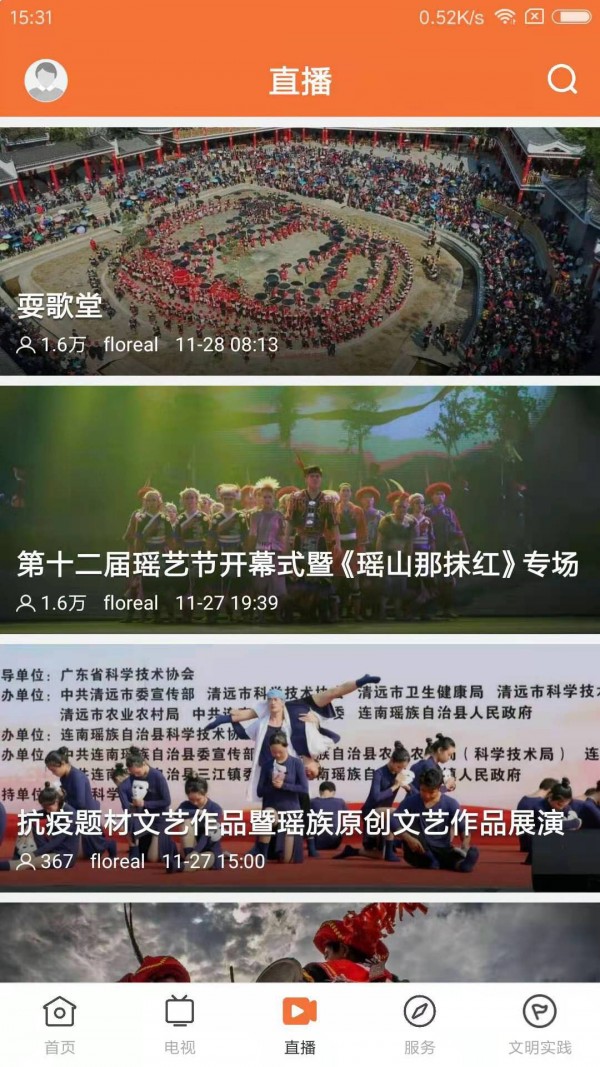
Task: Switch to the 首页 tab
Action: tap(59, 1025)
